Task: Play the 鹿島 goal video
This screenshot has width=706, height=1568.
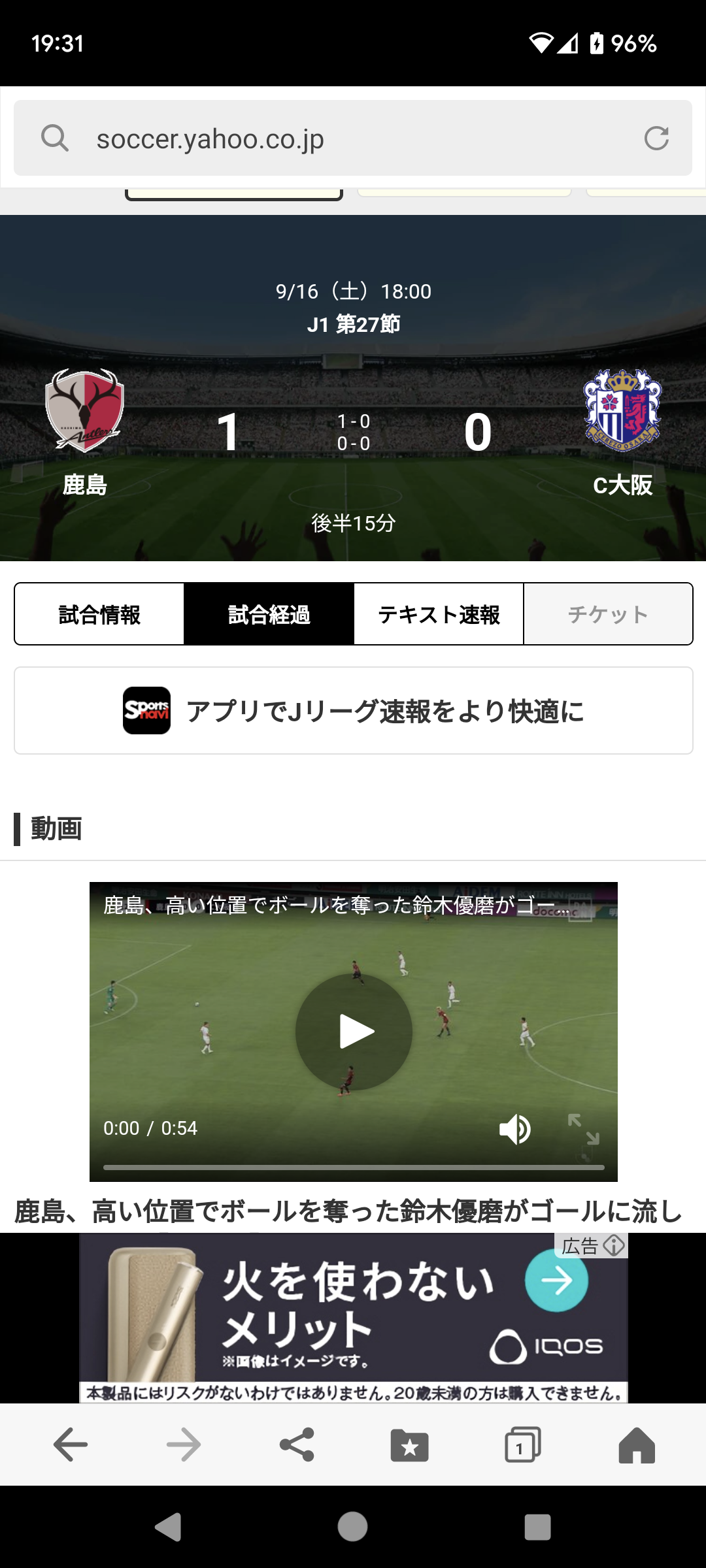Action: tap(354, 1032)
